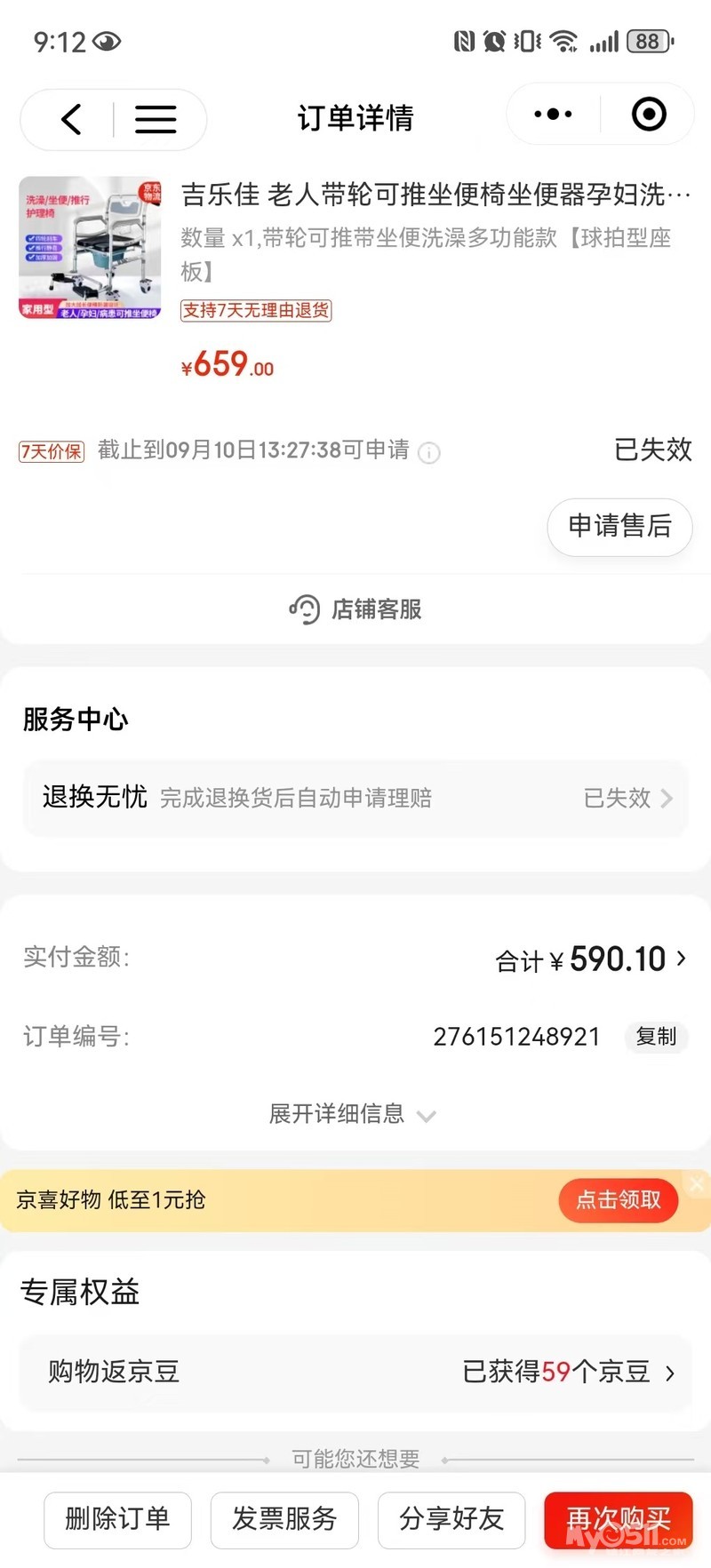Viewport: 711px width, 1568px height.
Task: Open the 吉乐佳 commode chair product
Action: click(435, 195)
